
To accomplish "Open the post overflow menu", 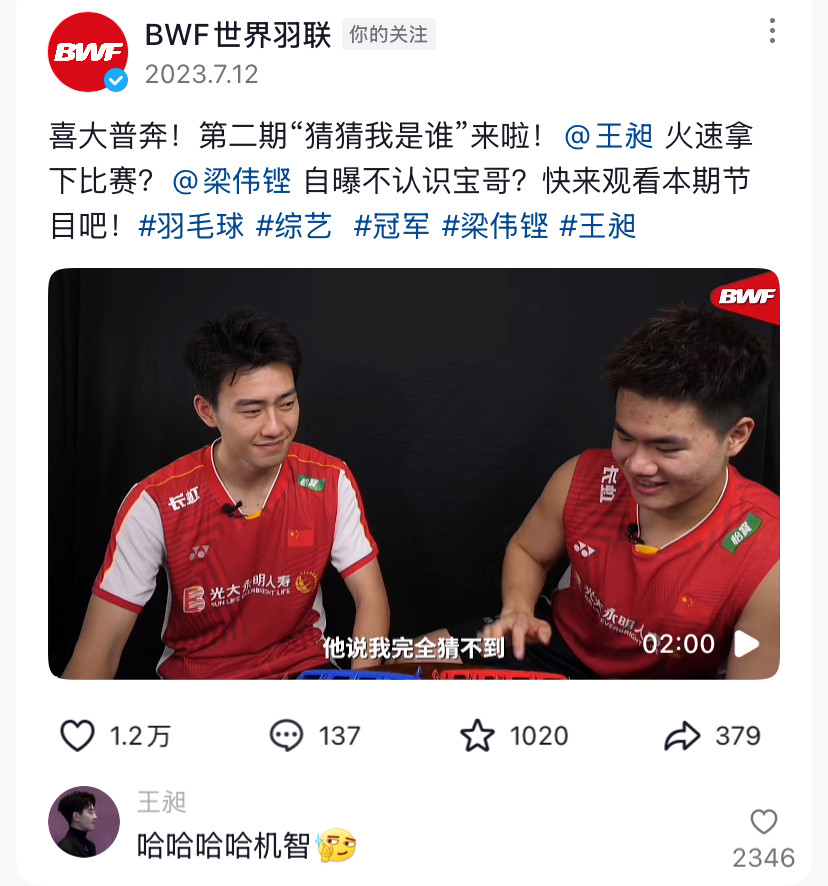I will [x=772, y=32].
